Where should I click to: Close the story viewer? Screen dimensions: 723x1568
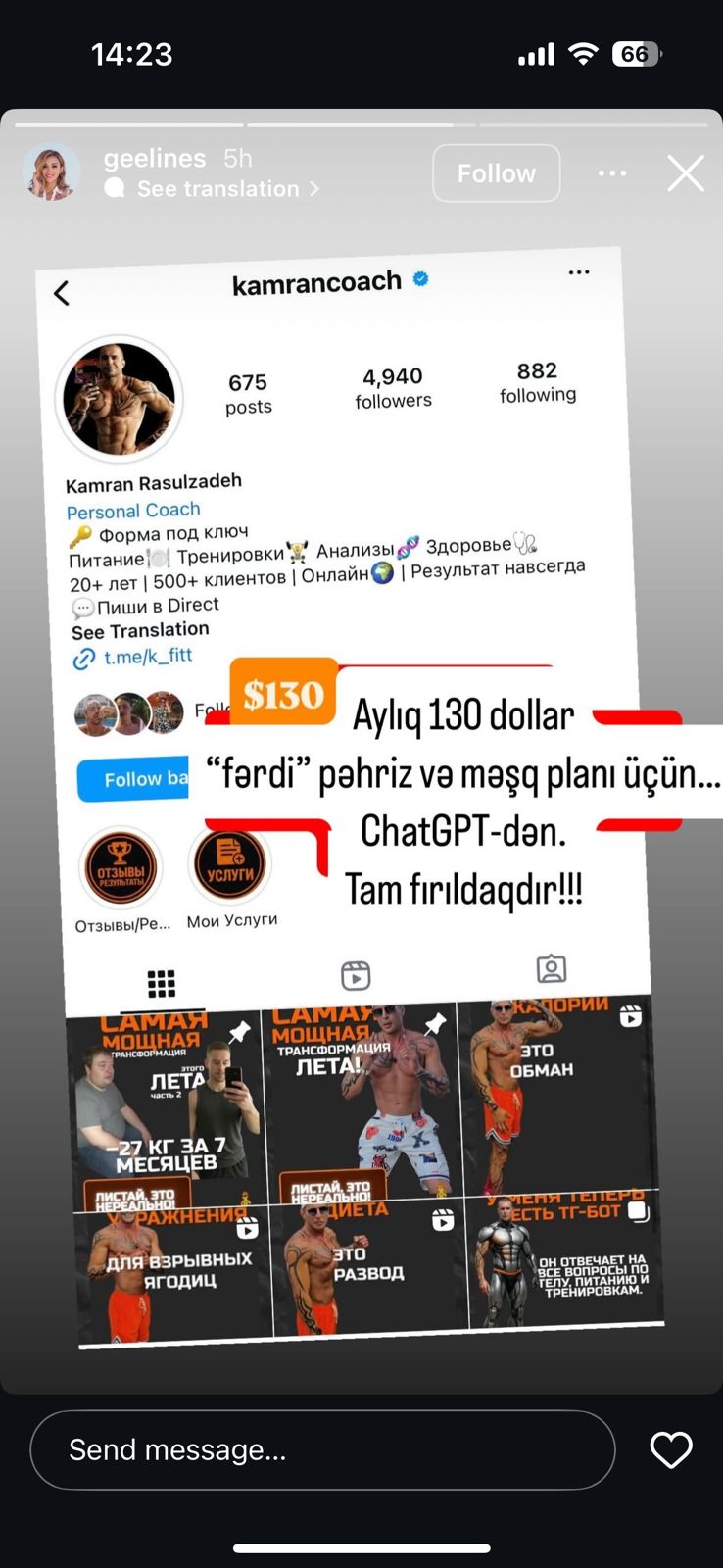pos(685,173)
